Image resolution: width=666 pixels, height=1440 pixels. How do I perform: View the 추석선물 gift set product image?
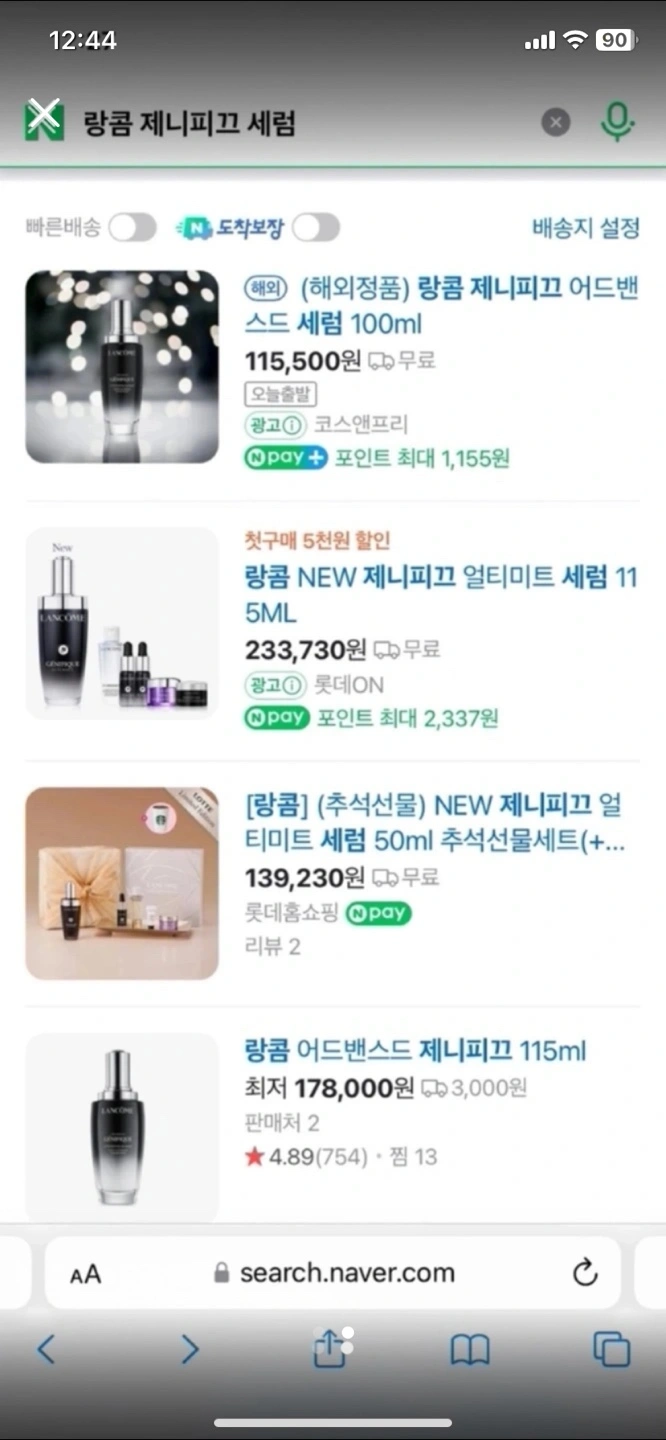coord(122,883)
